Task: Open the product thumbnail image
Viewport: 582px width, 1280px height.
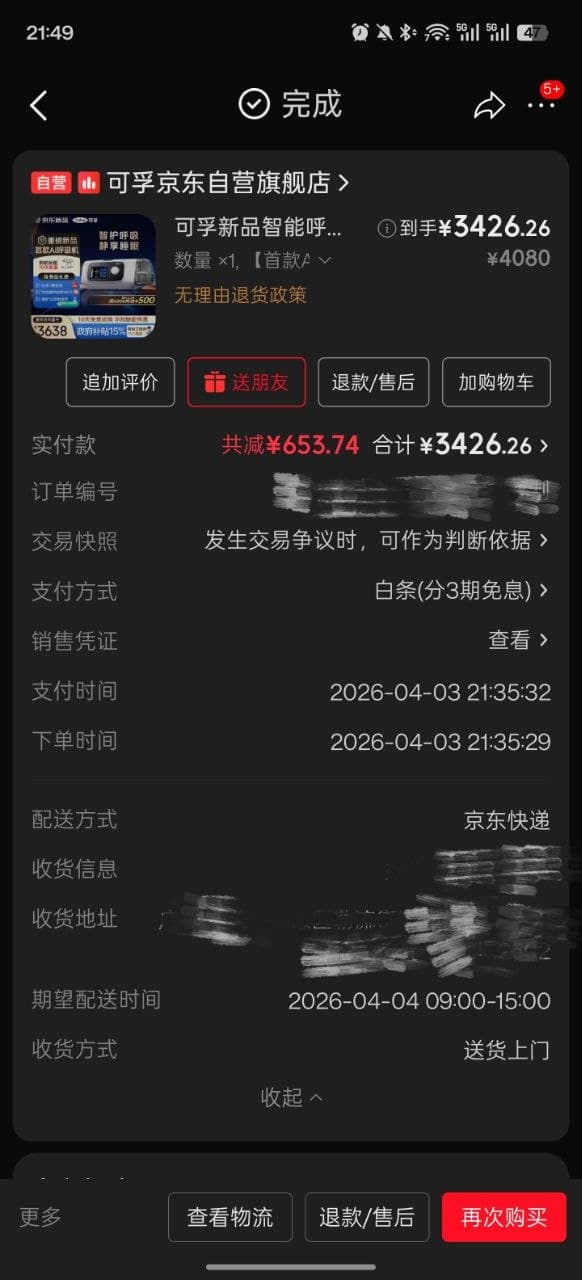Action: (x=93, y=276)
